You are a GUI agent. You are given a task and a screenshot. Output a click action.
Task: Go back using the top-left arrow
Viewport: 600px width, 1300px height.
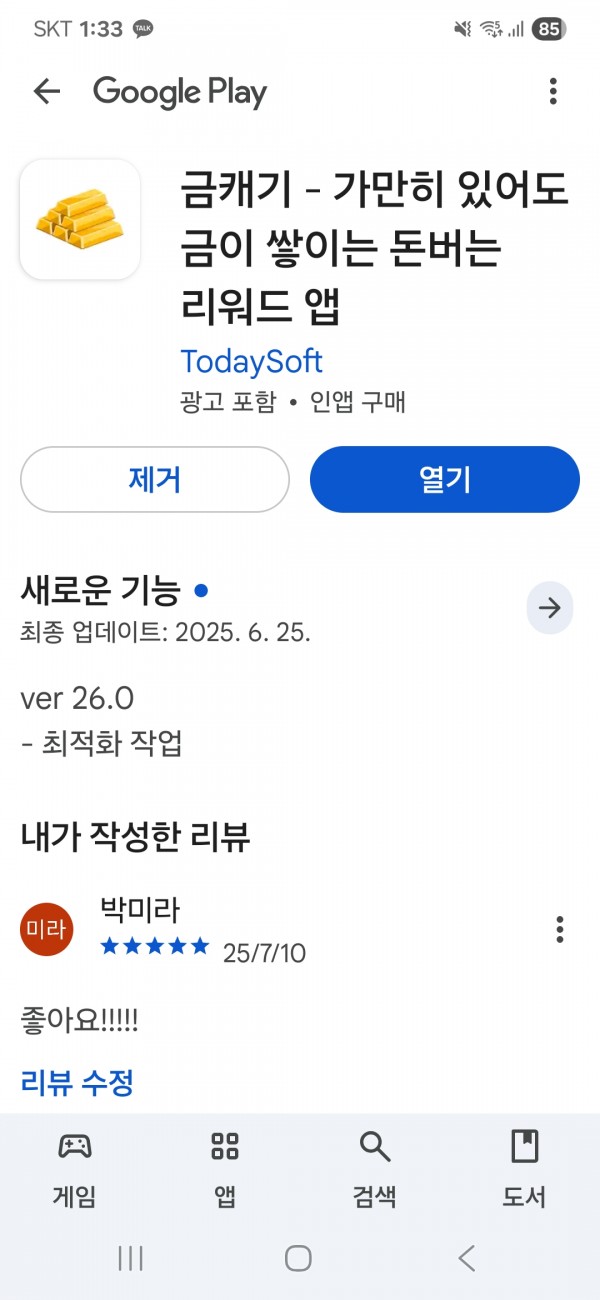47,92
